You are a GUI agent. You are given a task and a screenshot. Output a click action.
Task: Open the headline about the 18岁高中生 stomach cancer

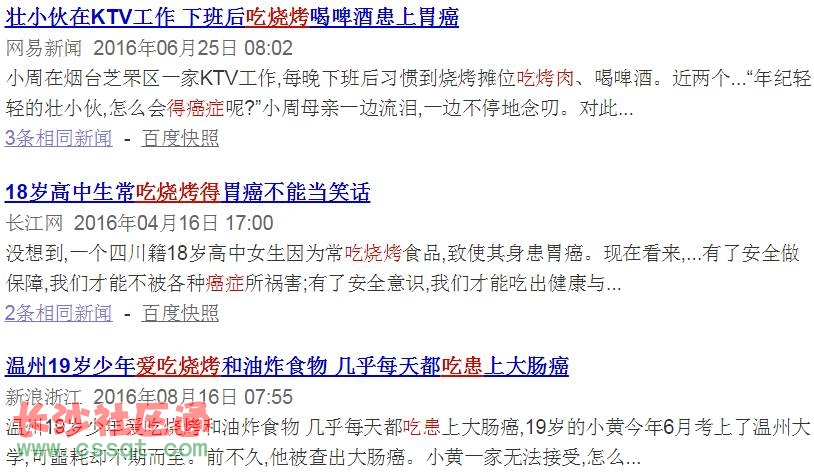pos(188,192)
